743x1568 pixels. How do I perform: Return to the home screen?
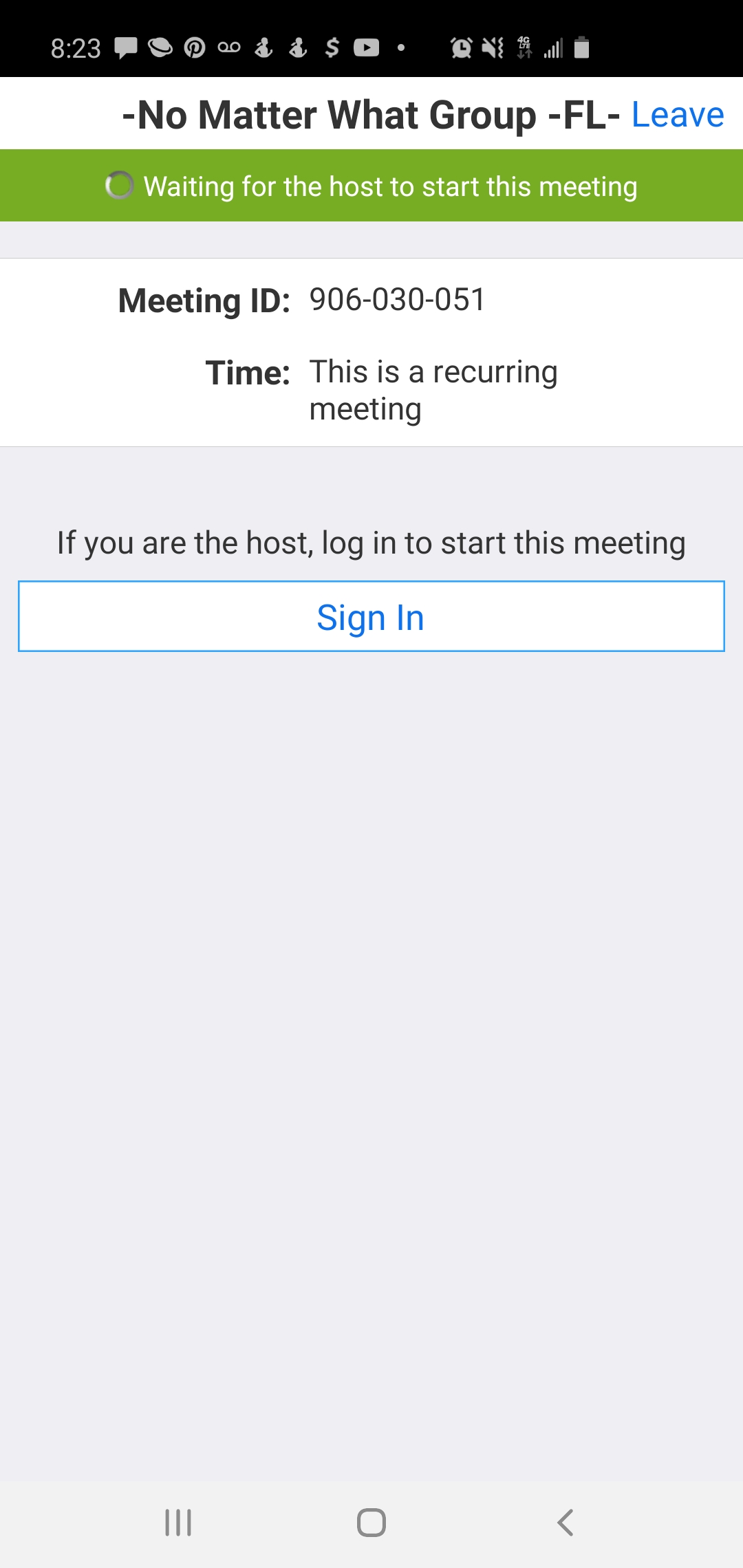pyautogui.click(x=371, y=1522)
